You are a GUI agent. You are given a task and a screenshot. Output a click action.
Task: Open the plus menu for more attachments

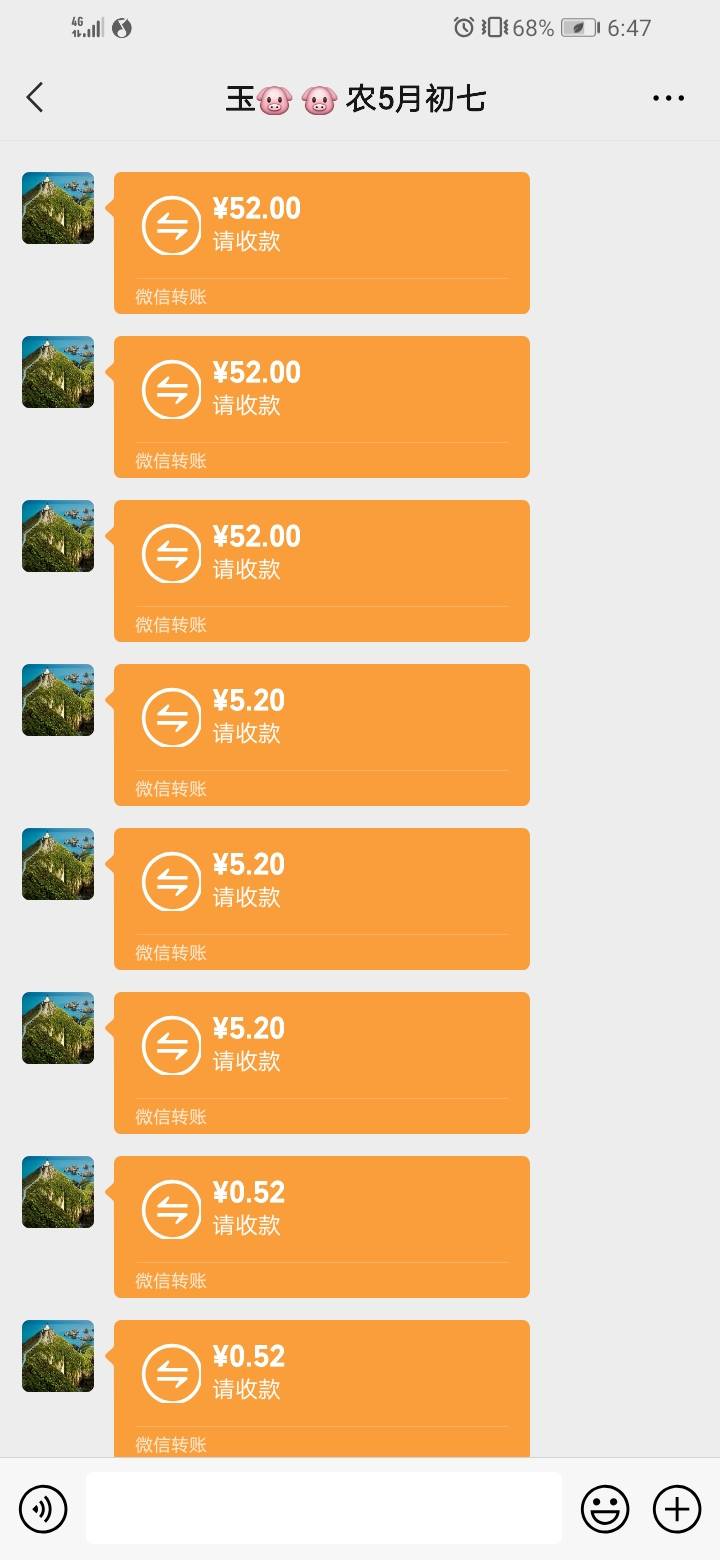click(677, 1508)
